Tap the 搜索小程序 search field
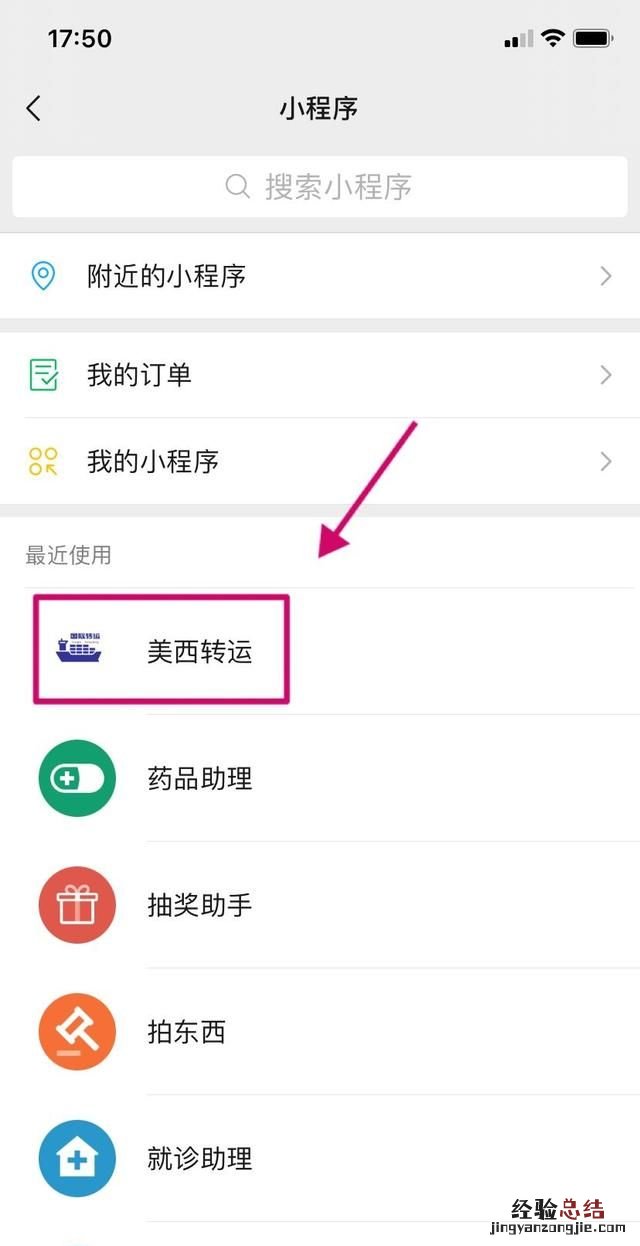Screen dimensions: 640x1246 [320, 187]
